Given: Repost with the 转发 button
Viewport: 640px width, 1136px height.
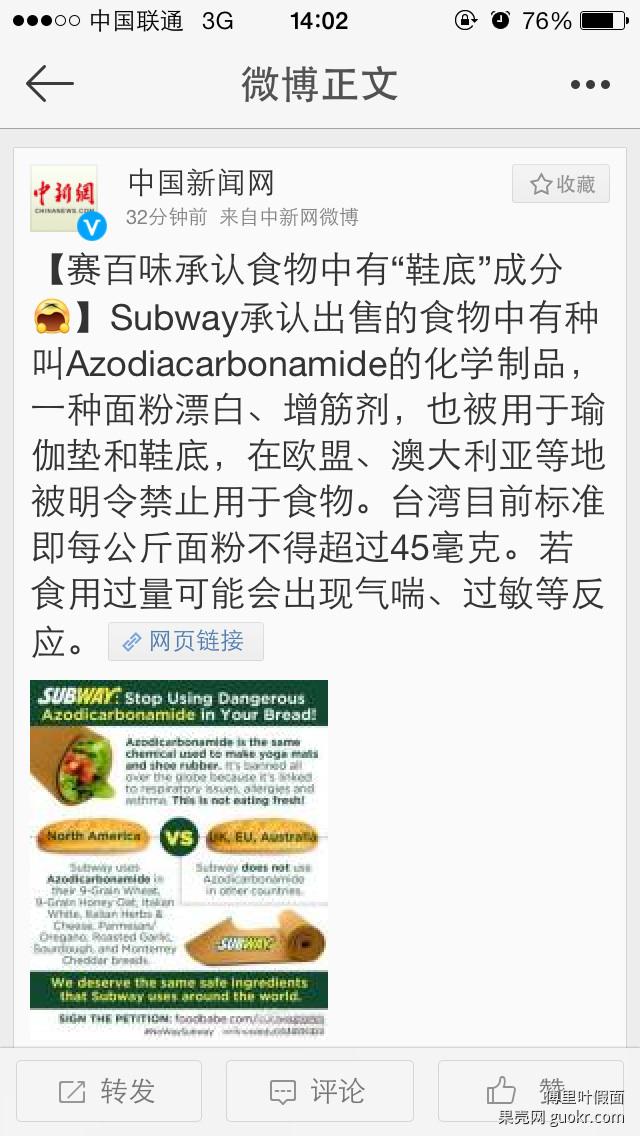Looking at the screenshot, I should pos(108,1091).
